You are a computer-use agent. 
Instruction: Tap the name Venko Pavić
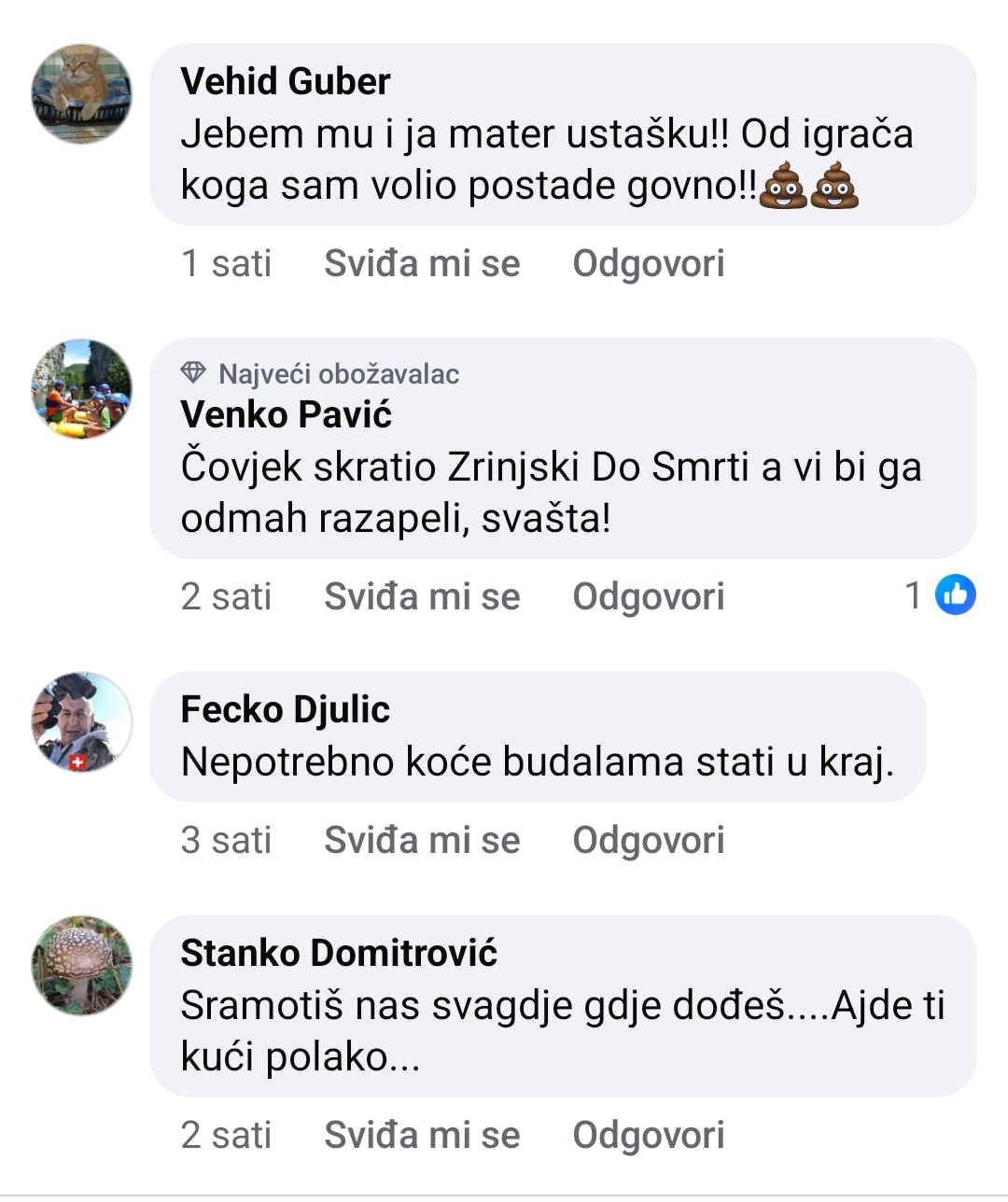click(286, 414)
